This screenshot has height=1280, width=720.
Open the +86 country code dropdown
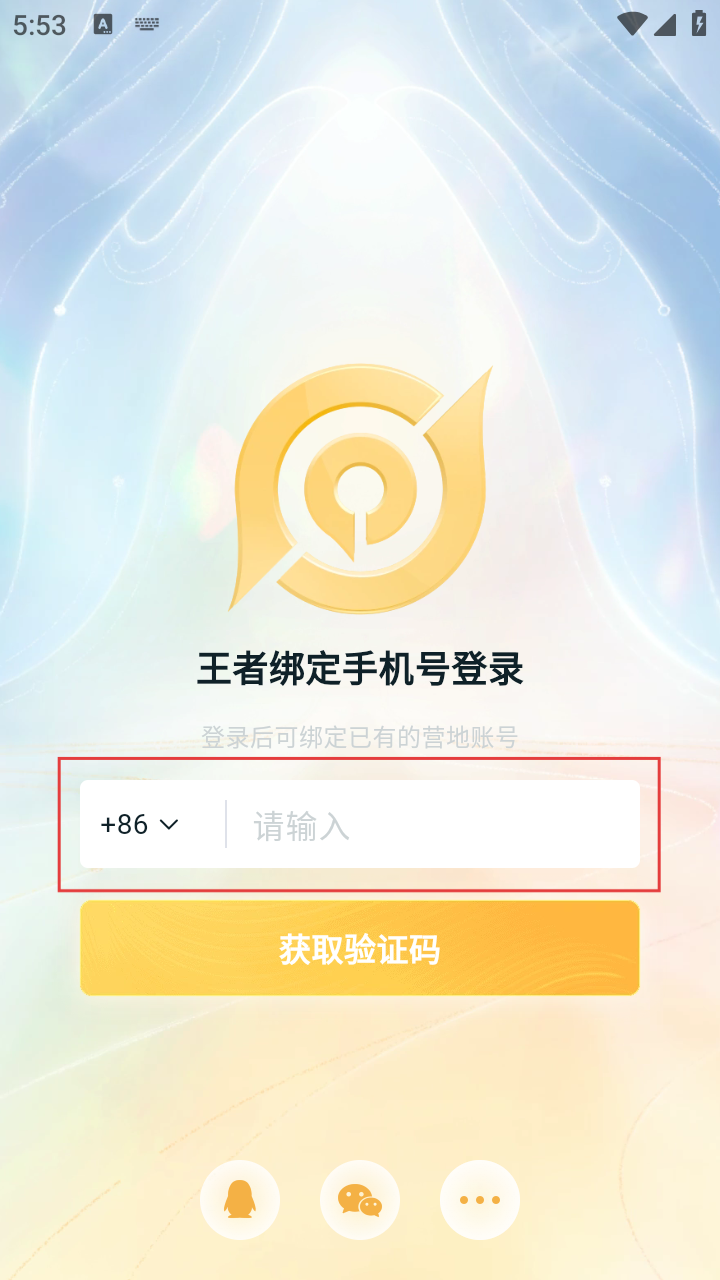140,824
